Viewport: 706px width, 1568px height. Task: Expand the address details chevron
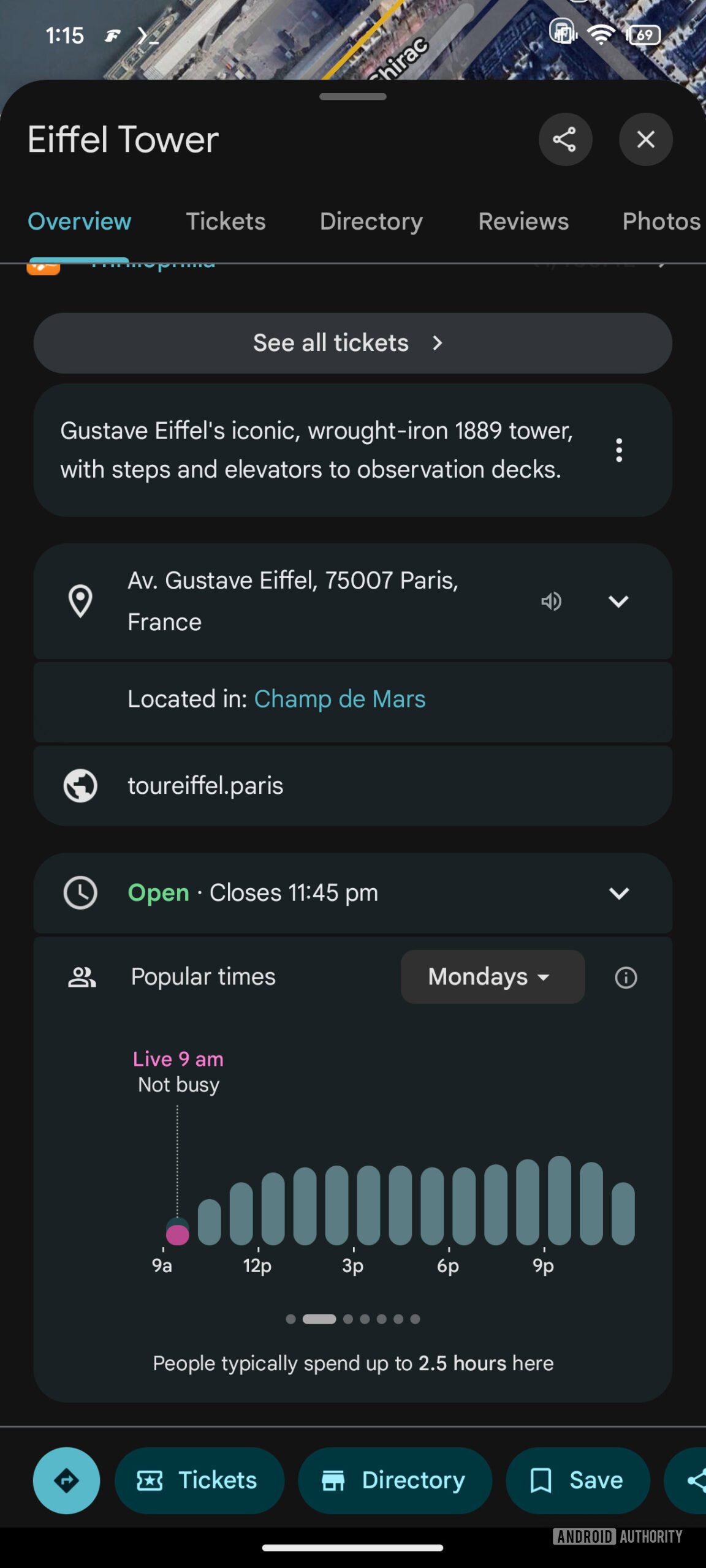click(x=619, y=601)
